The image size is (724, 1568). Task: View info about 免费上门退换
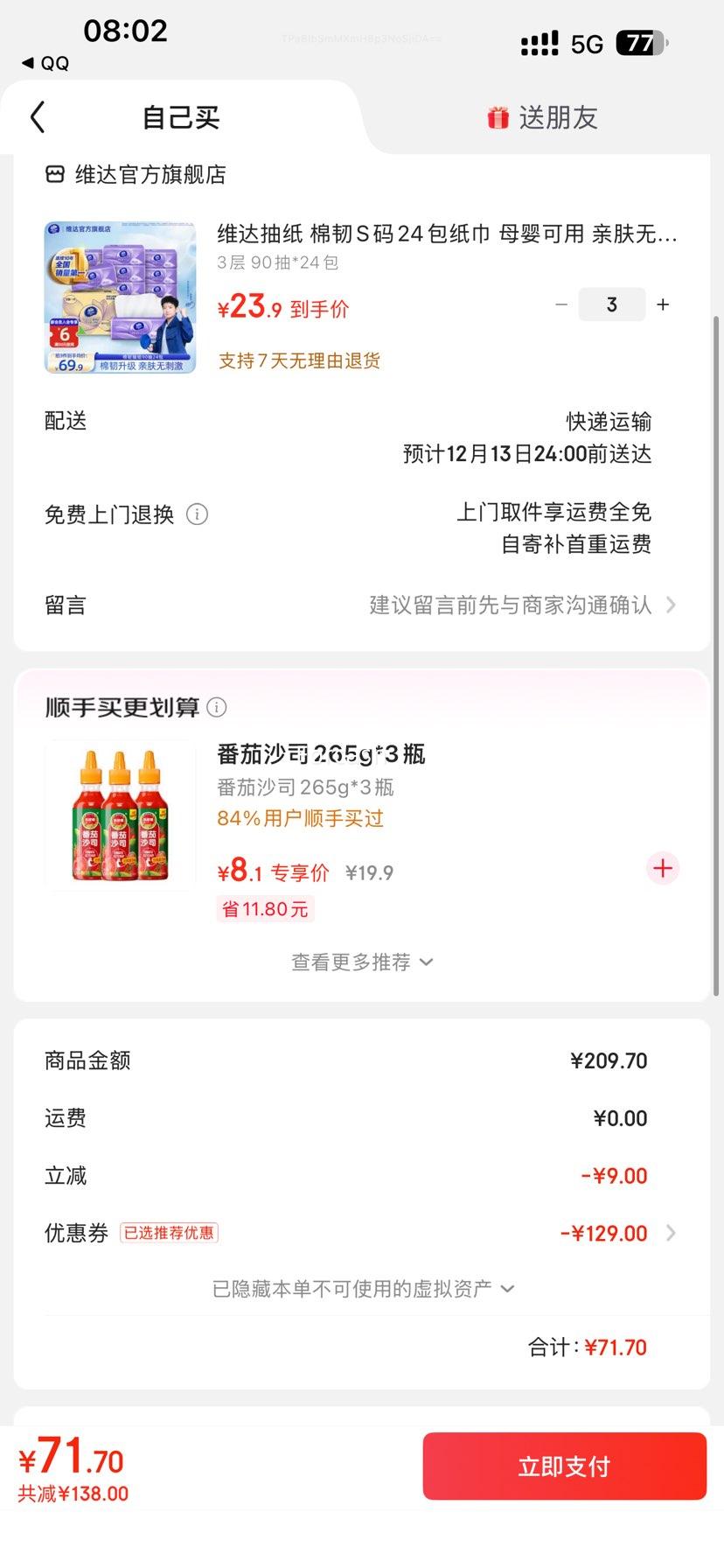coord(198,514)
